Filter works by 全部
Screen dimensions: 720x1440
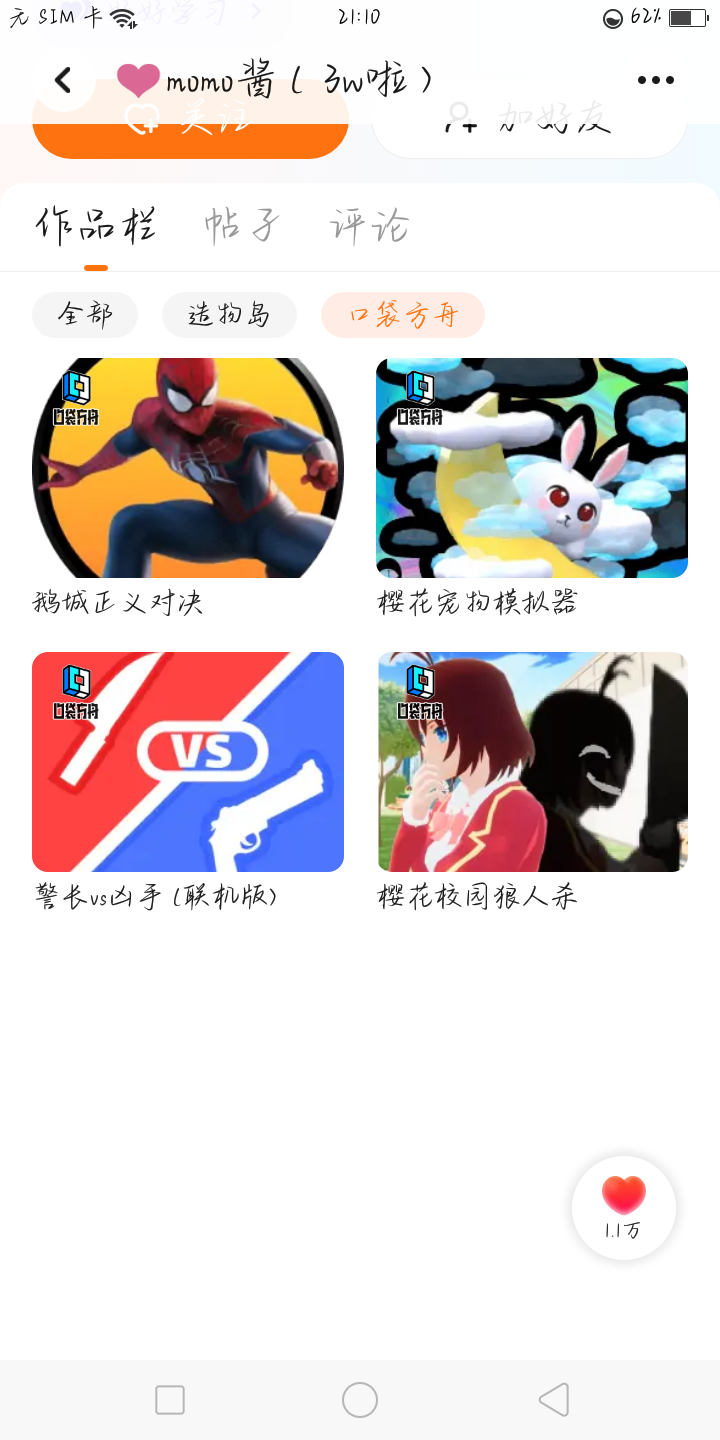[x=85, y=315]
